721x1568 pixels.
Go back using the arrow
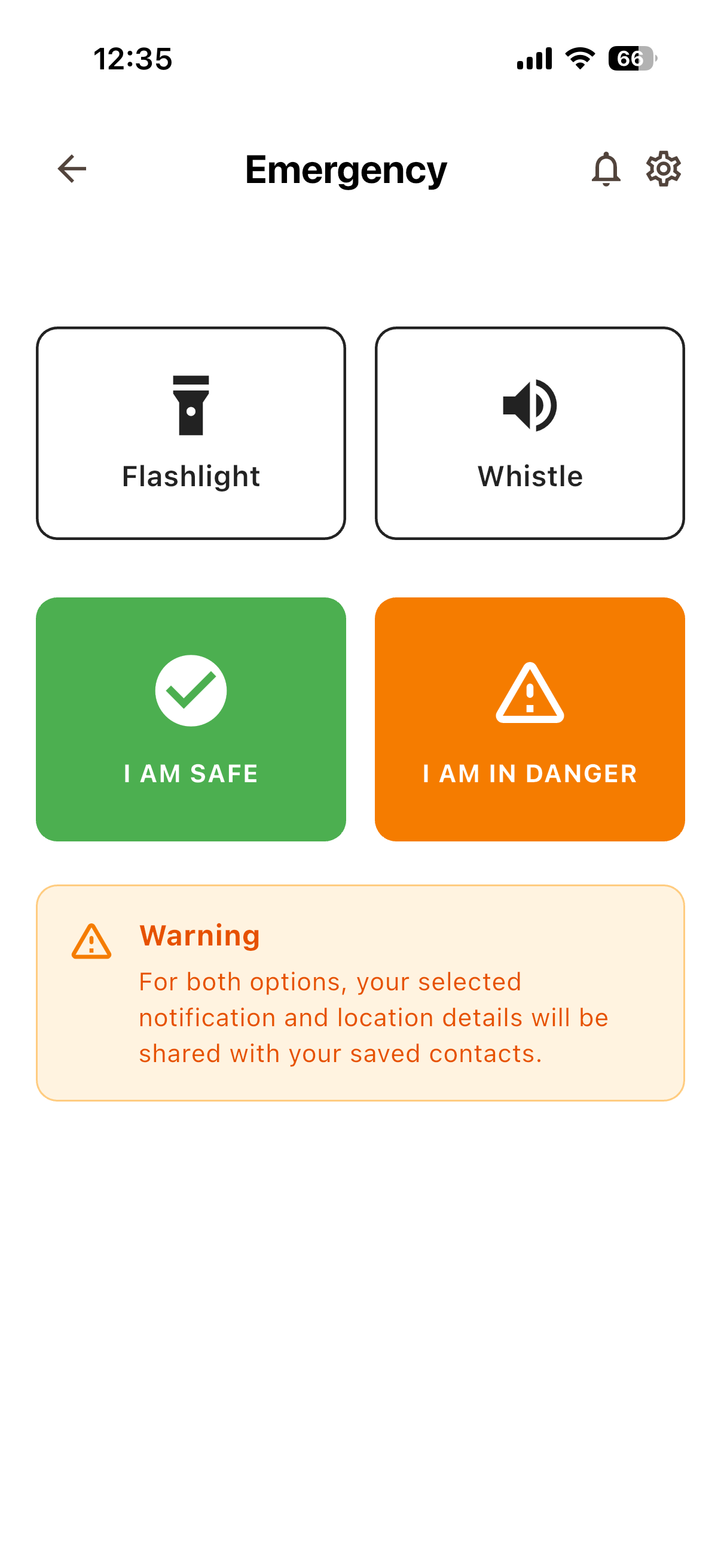point(72,169)
